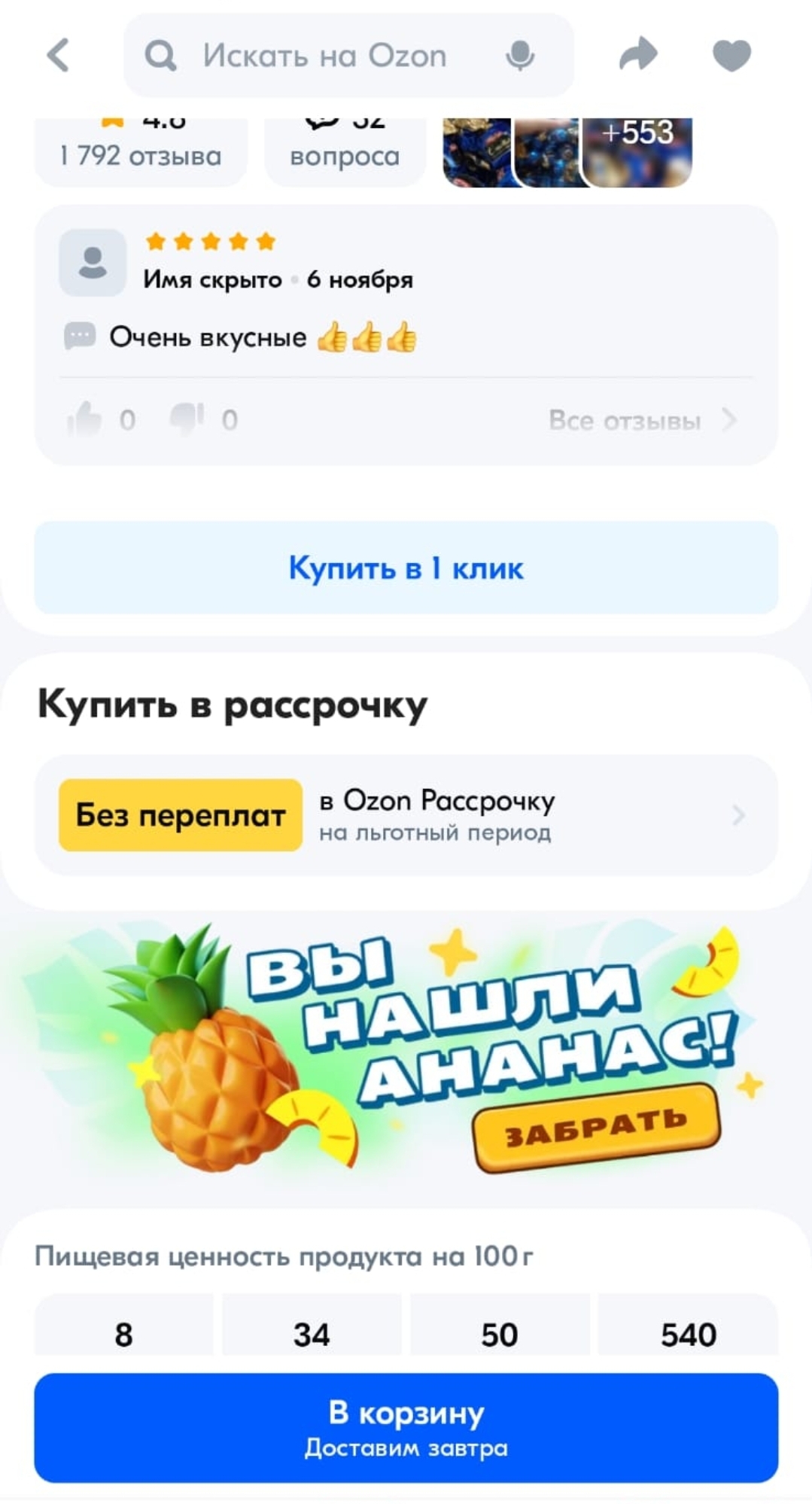Like the review Очень вкусные
812x1504 pixels.
pos(101,419)
